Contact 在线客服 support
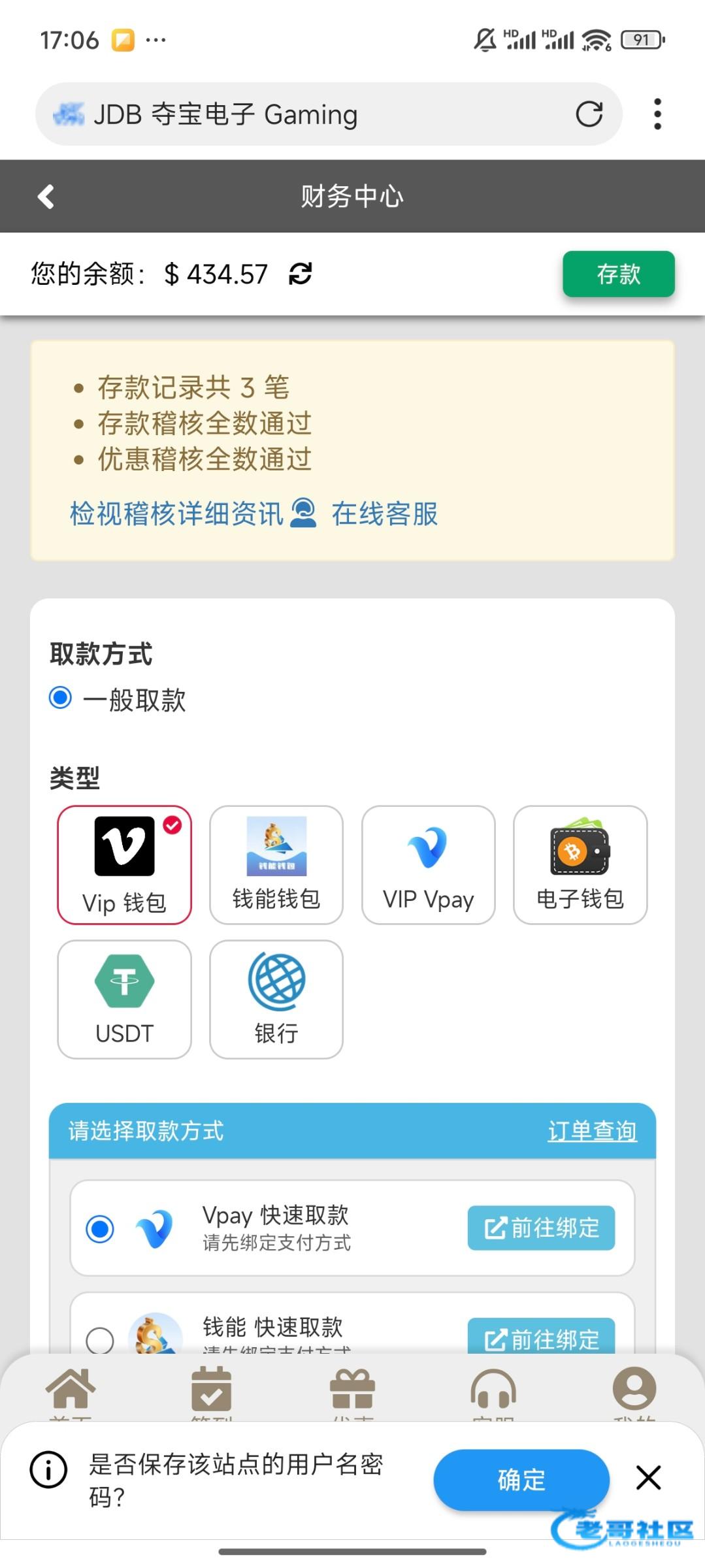 [384, 514]
